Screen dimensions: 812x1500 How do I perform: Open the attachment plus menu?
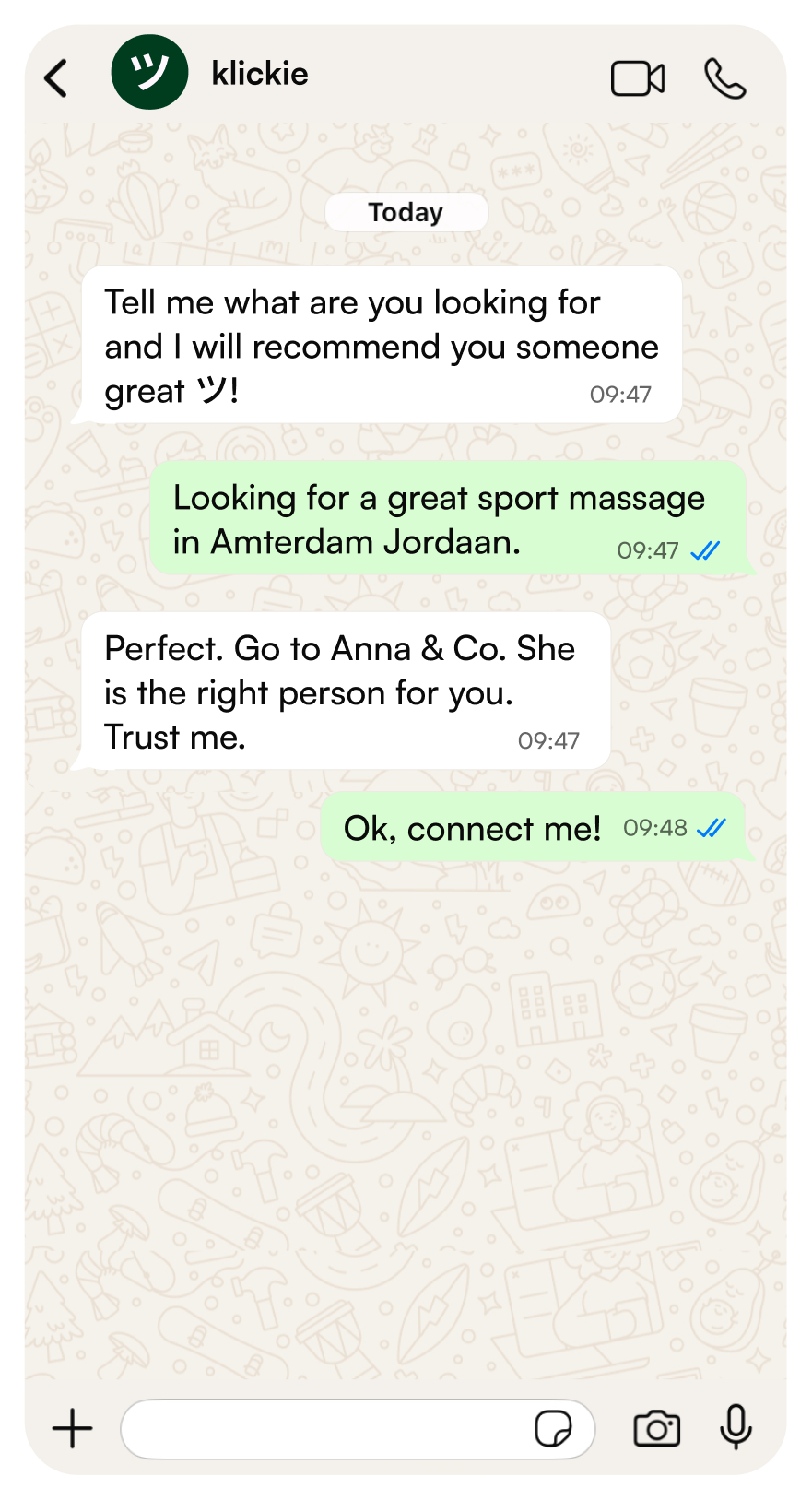[x=72, y=1428]
